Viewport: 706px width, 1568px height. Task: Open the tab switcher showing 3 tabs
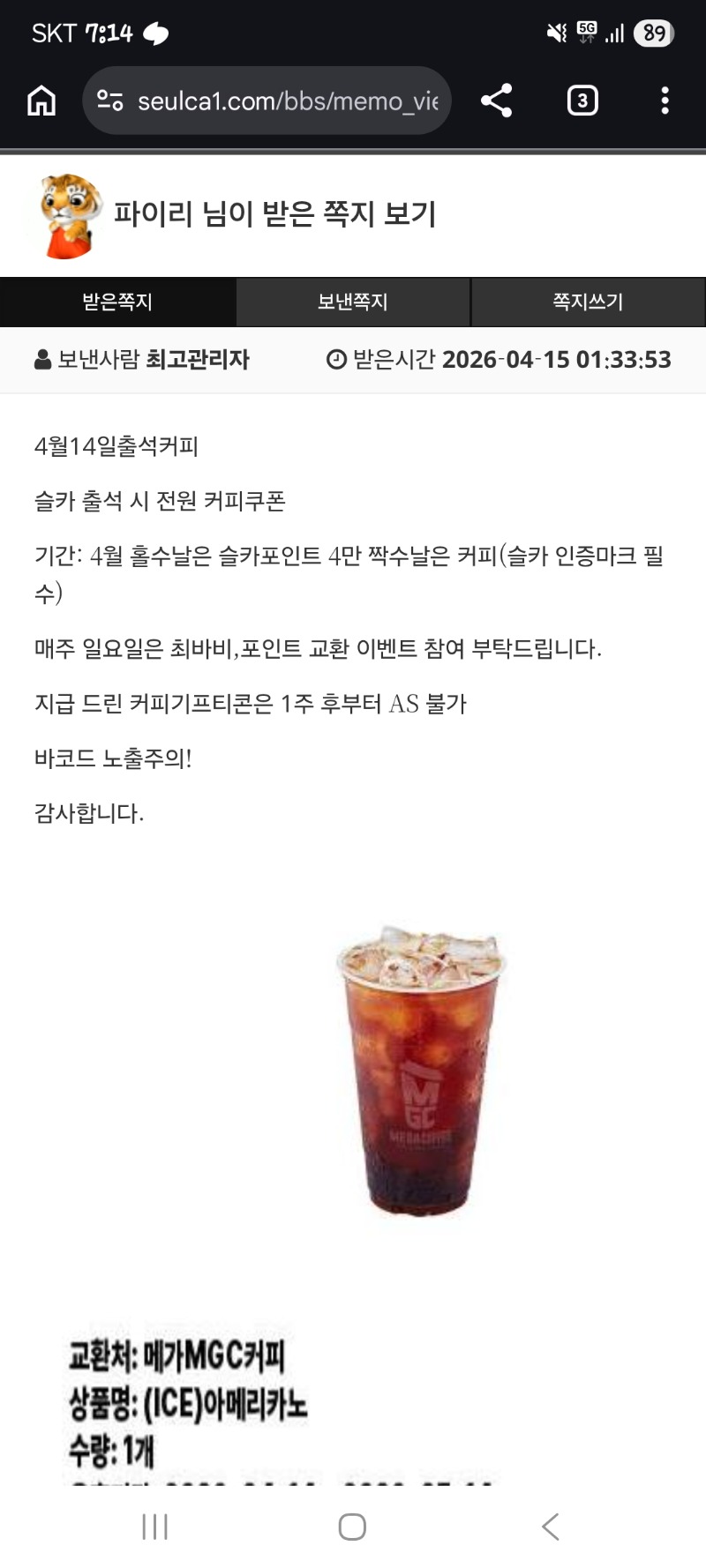point(582,101)
